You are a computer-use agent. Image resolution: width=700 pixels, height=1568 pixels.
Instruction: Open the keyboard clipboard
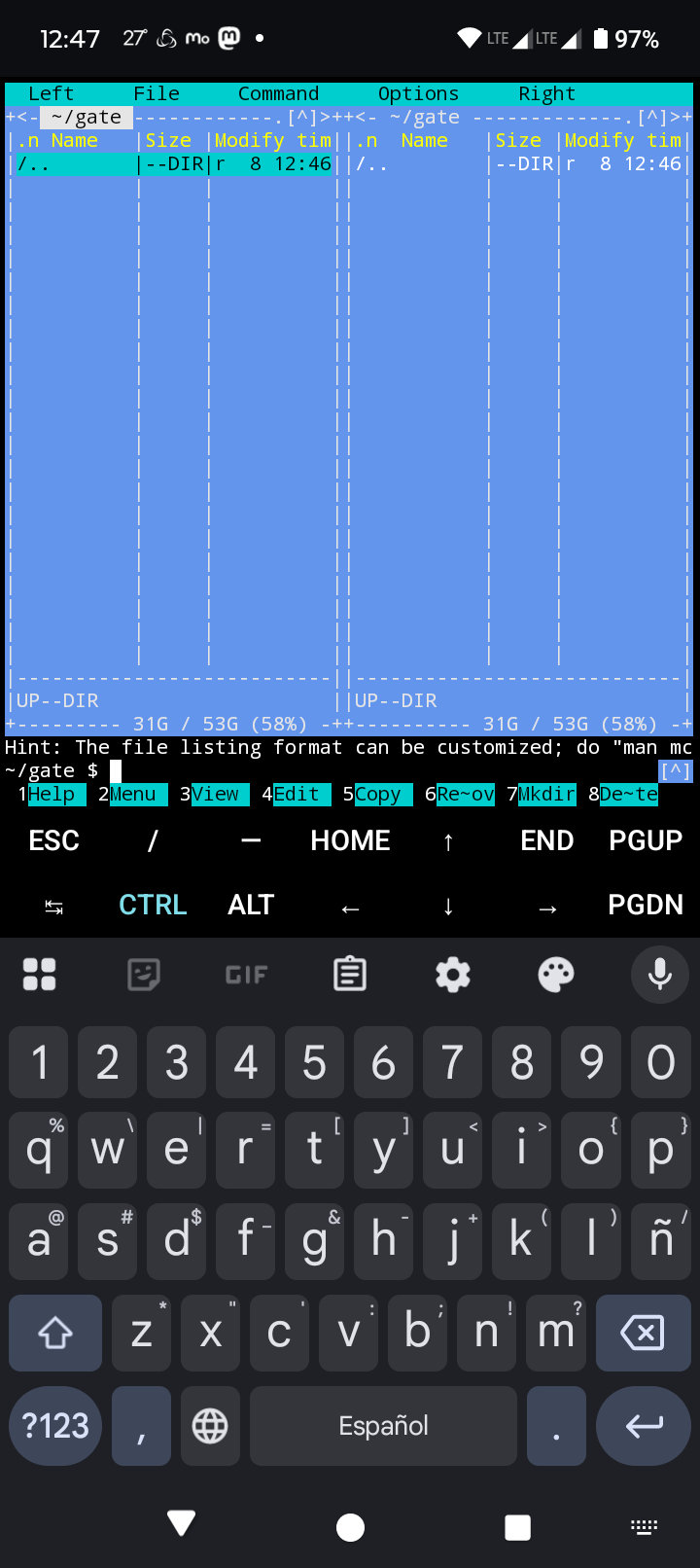[350, 974]
